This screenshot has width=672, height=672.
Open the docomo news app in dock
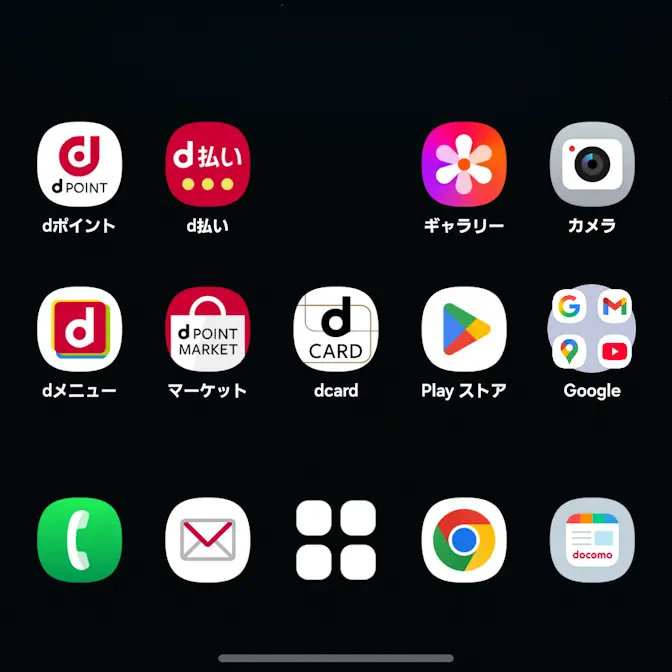[592, 540]
